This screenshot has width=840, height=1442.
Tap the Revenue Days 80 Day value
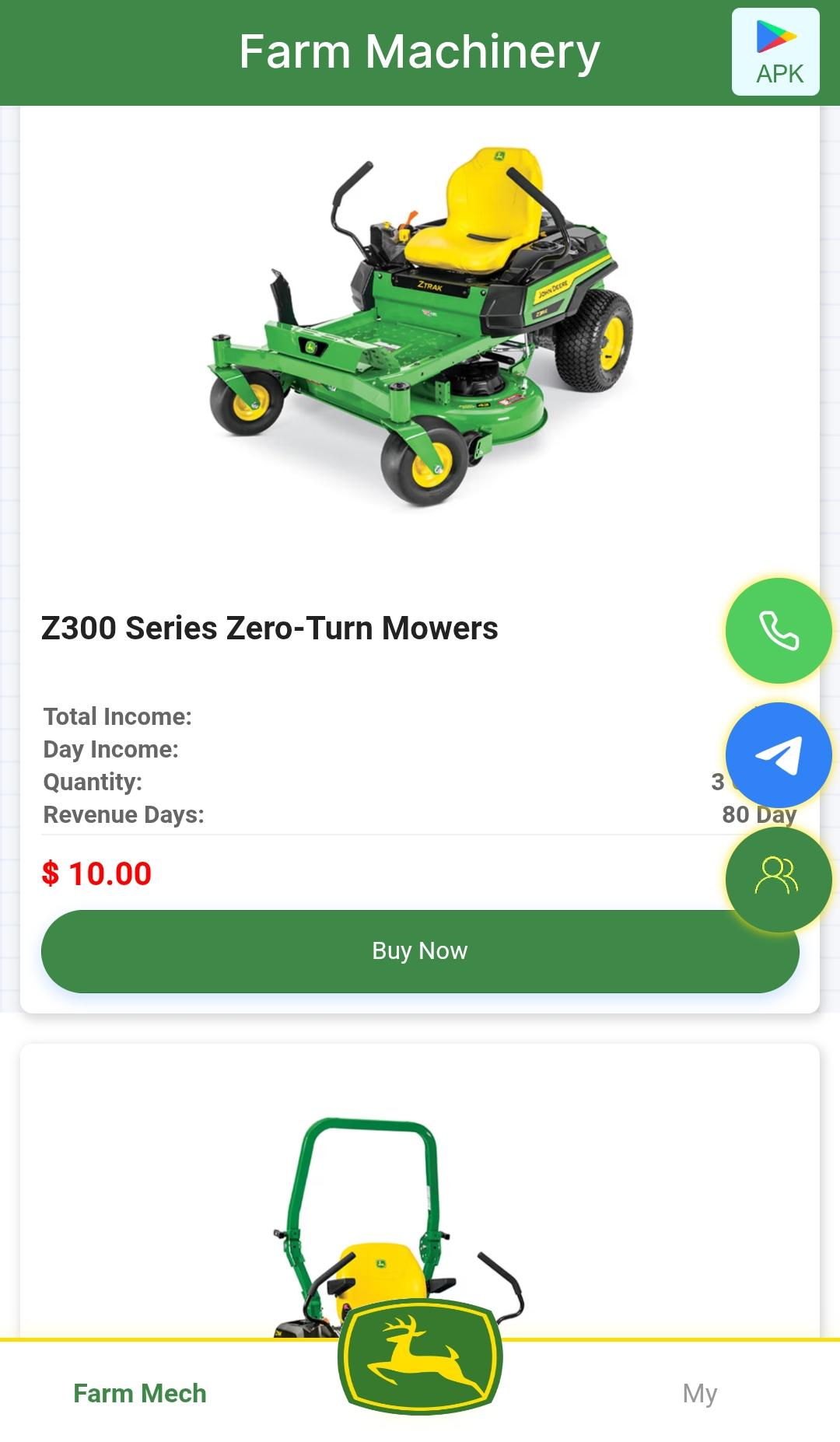[758, 815]
